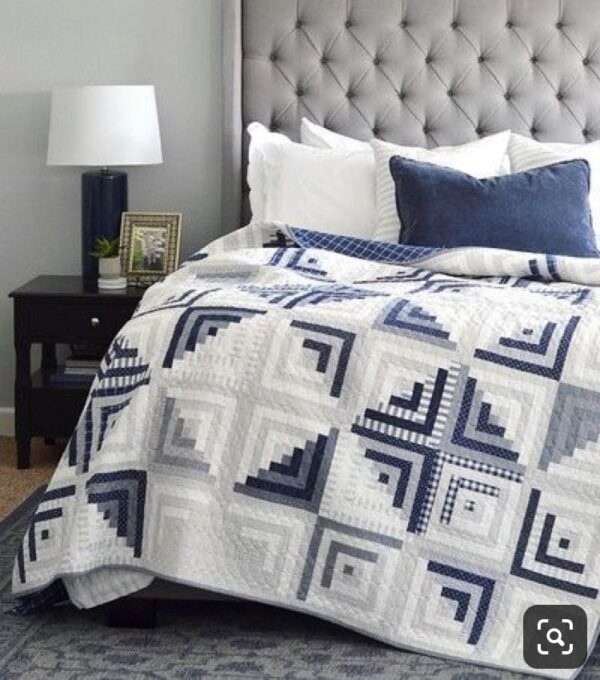Open the visual search lens icon
The width and height of the screenshot is (600, 680).
[555, 636]
